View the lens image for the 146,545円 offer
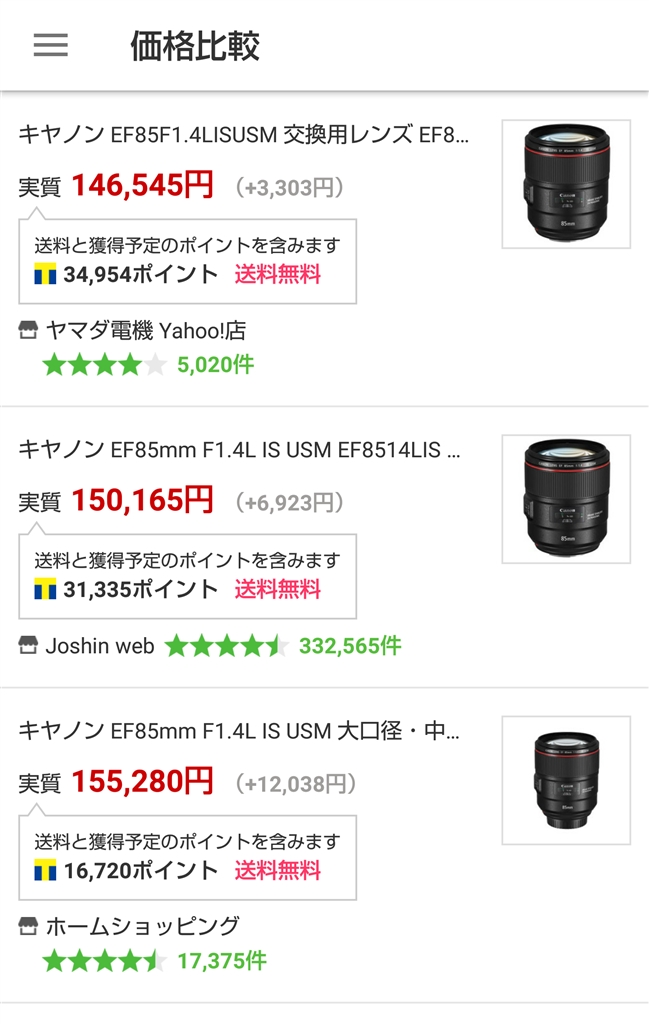This screenshot has height=1024, width=649. [x=566, y=184]
